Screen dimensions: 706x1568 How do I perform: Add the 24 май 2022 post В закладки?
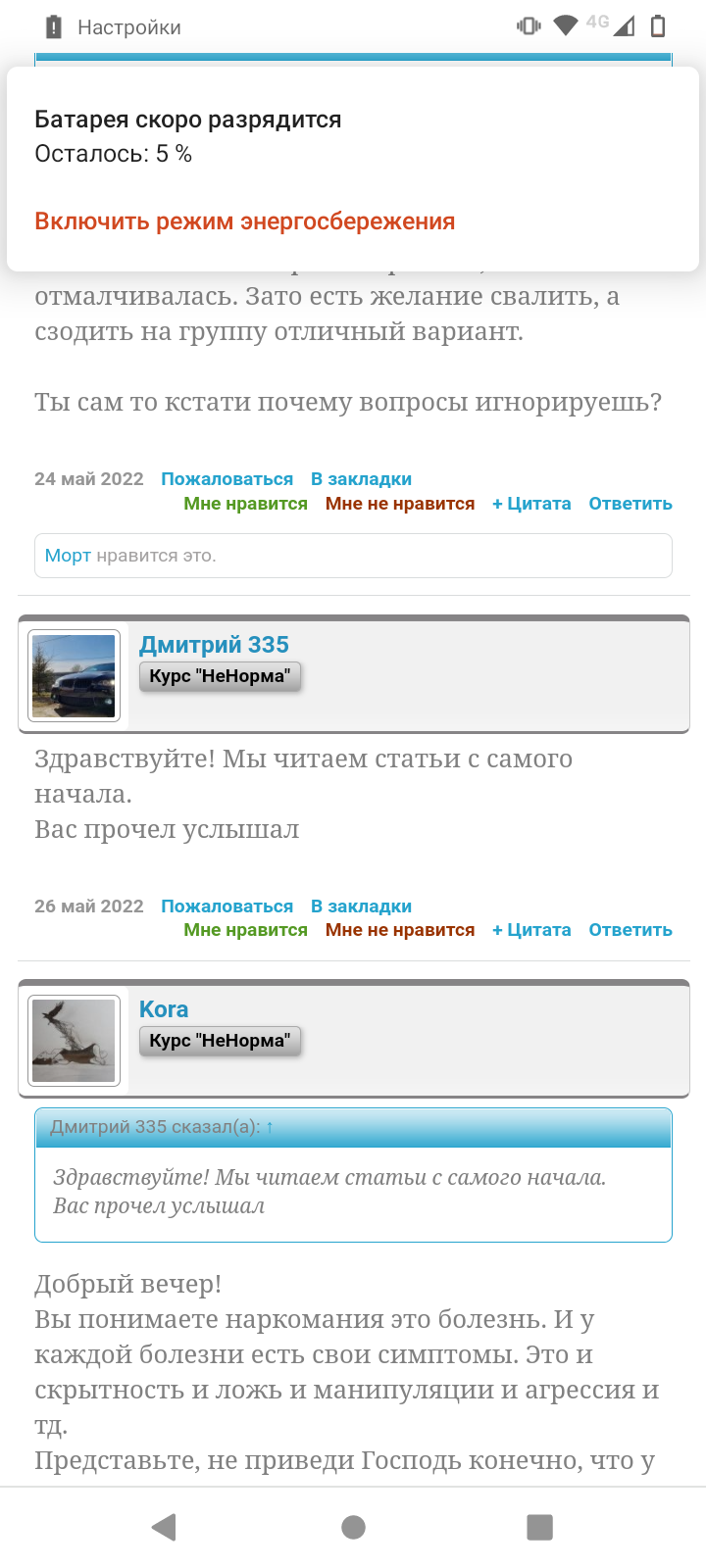pos(361,479)
